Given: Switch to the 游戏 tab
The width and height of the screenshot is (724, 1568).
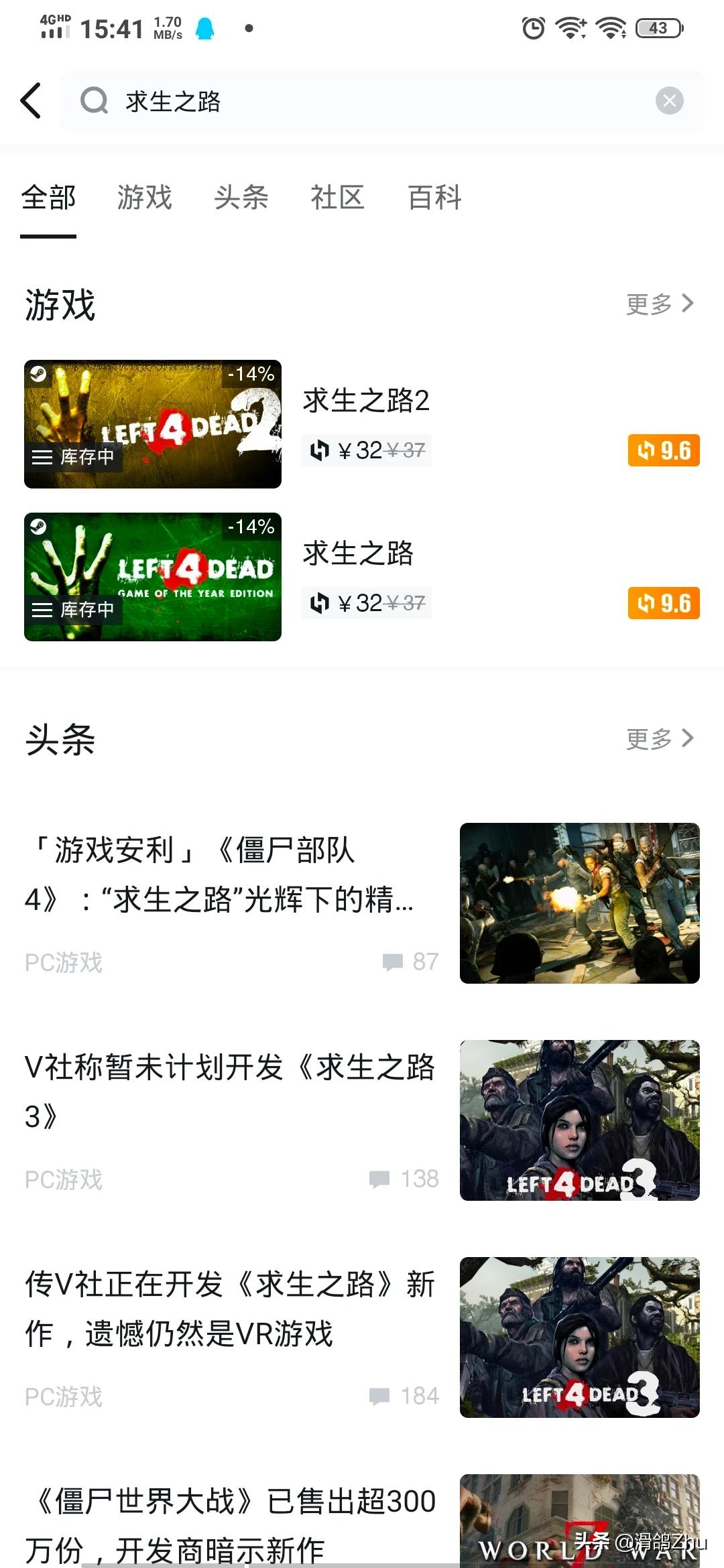Looking at the screenshot, I should click(145, 198).
